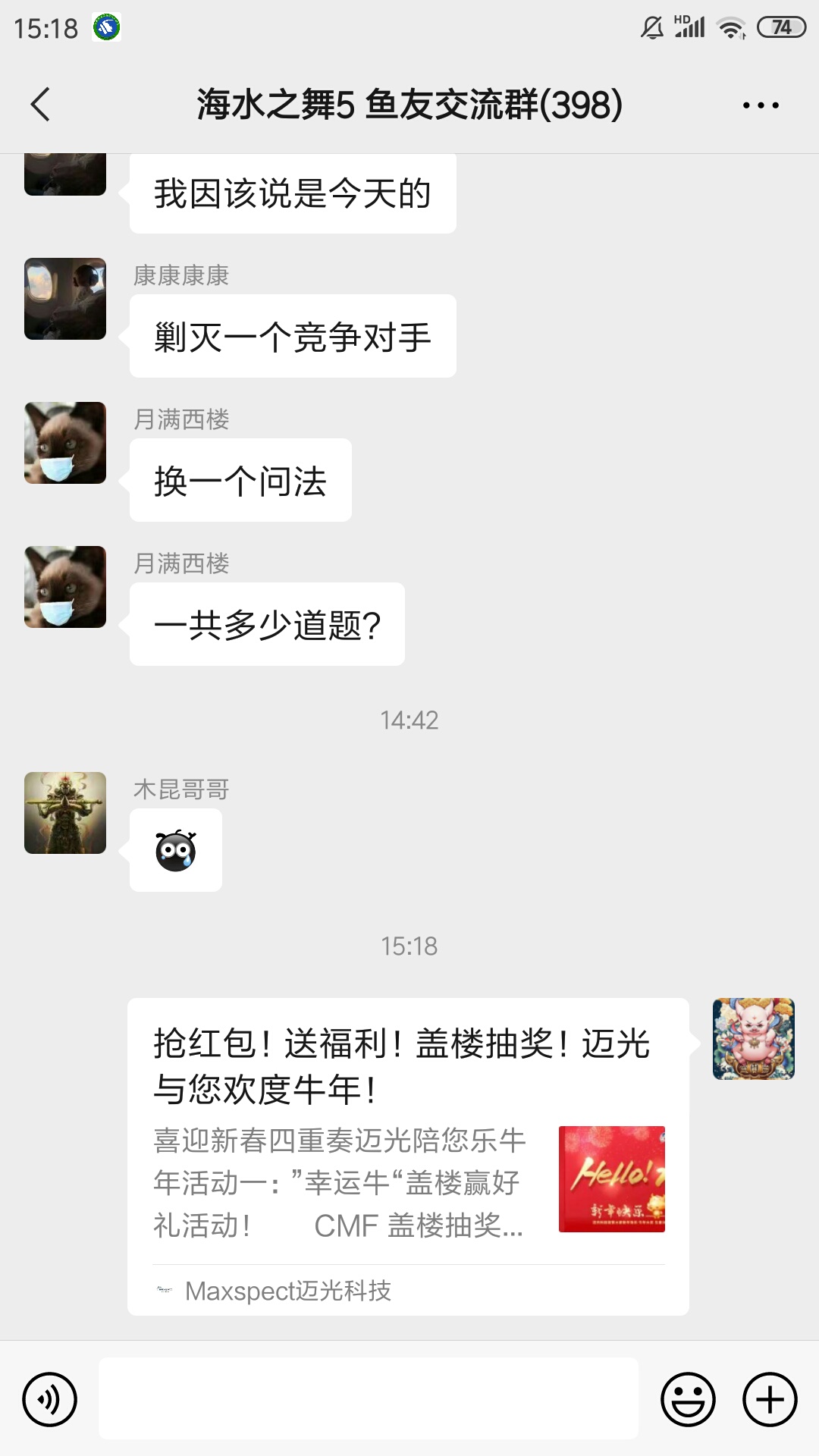The image size is (819, 1456).
Task: Open the emoji sticker panel
Action: coord(688,1399)
